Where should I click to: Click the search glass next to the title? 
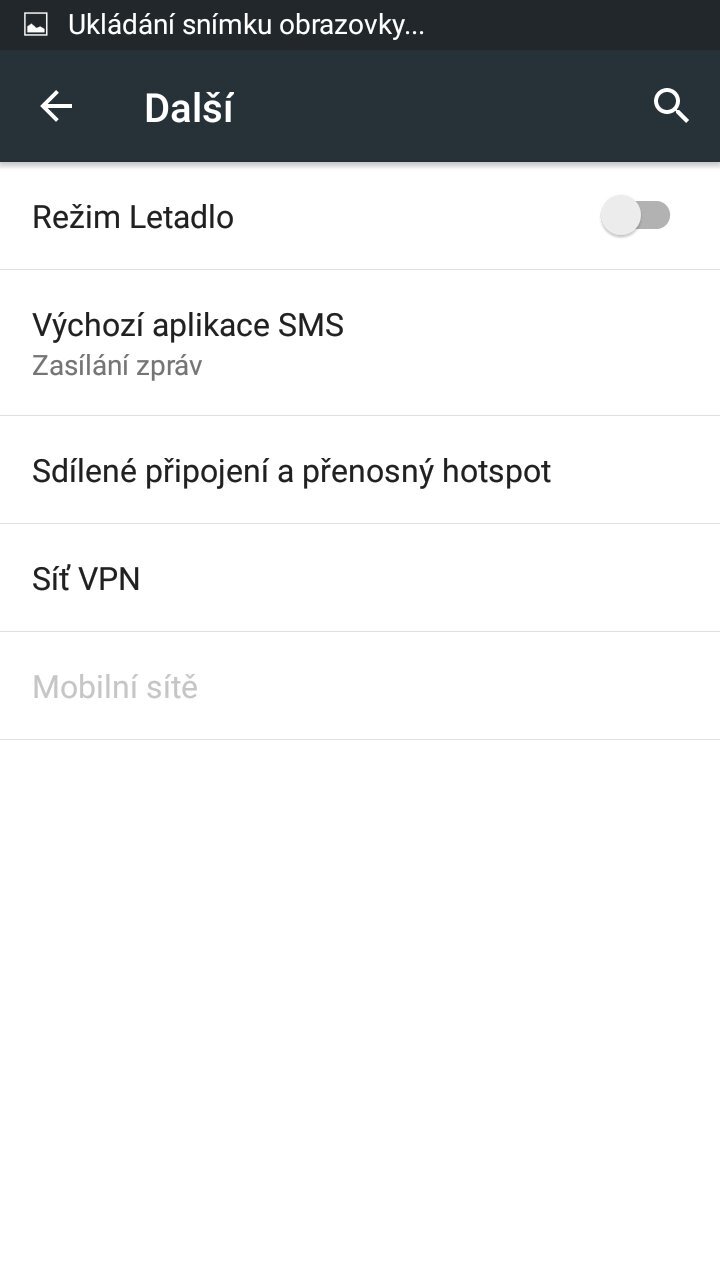[x=670, y=105]
